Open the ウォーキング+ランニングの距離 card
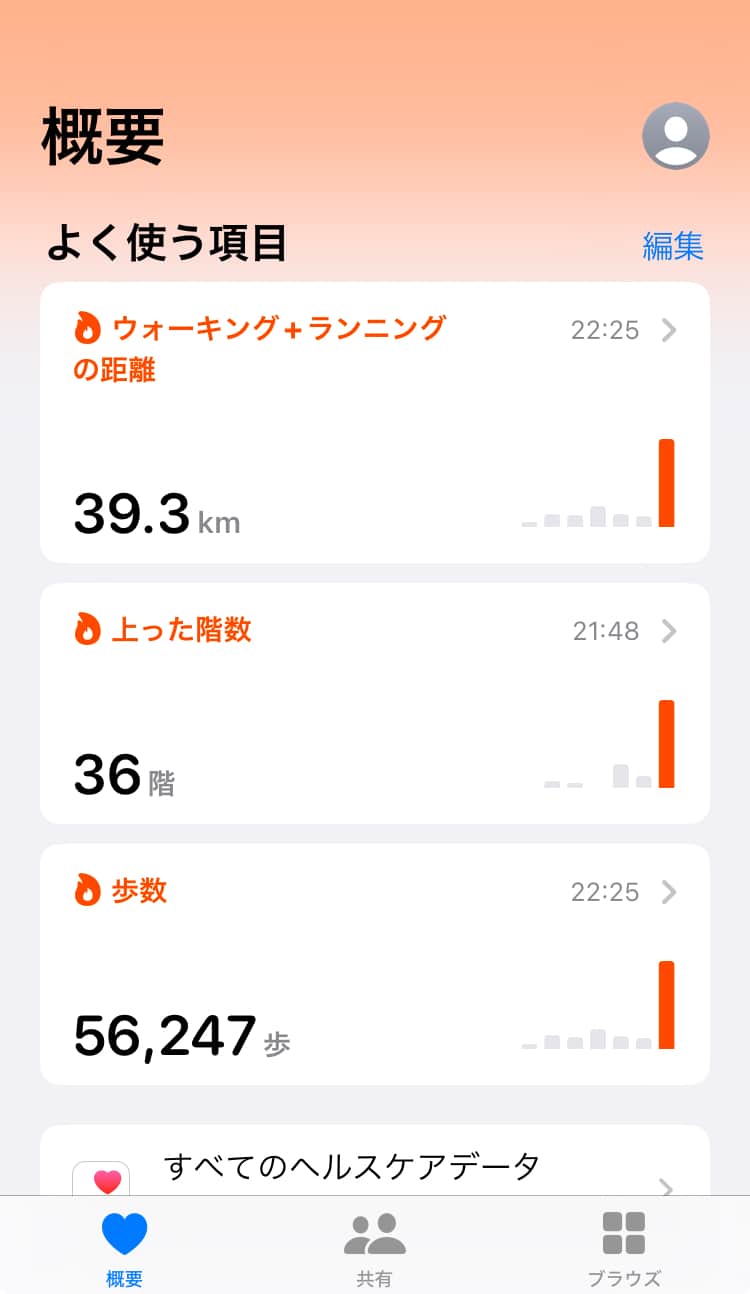This screenshot has height=1294, width=750. pyautogui.click(x=375, y=422)
